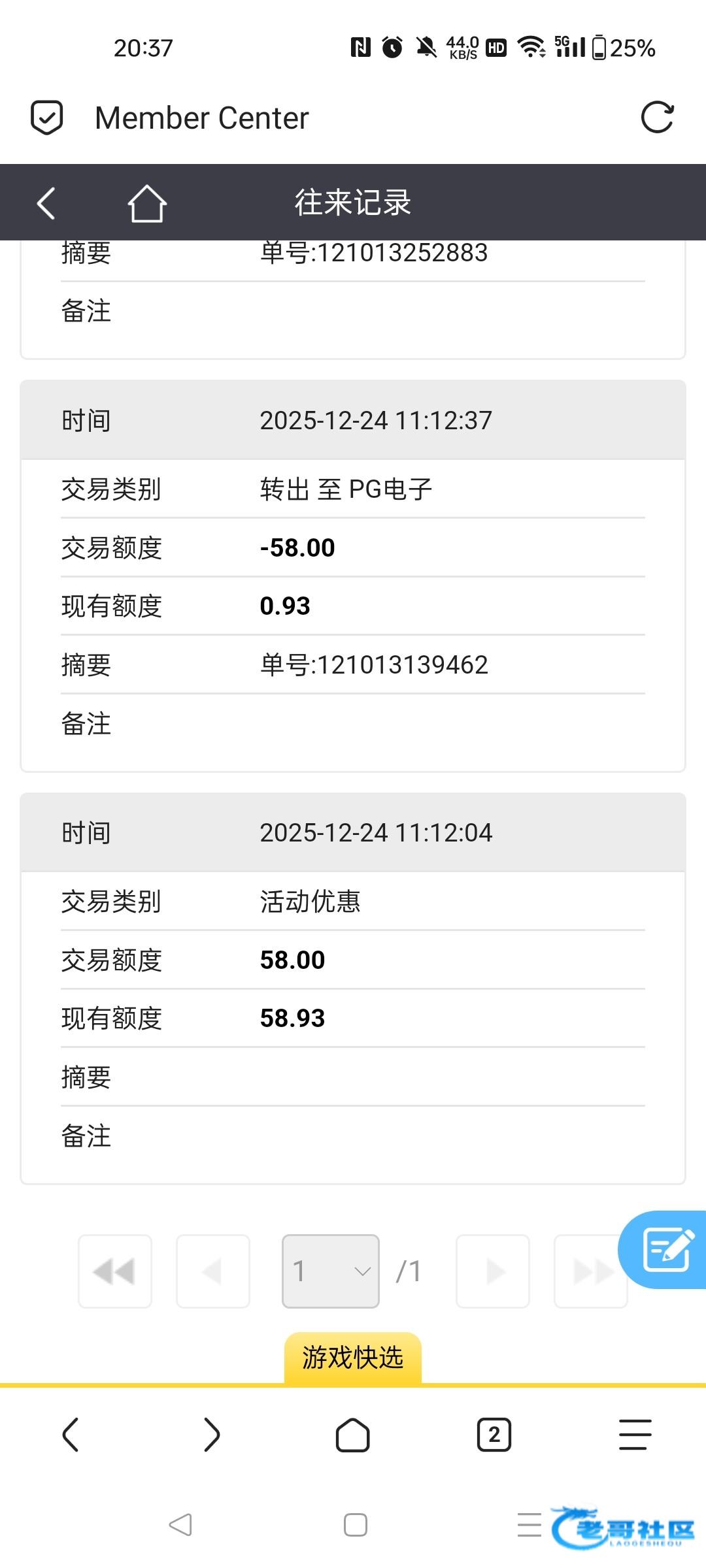
Task: Go back from the 往来记录 header
Action: point(46,203)
